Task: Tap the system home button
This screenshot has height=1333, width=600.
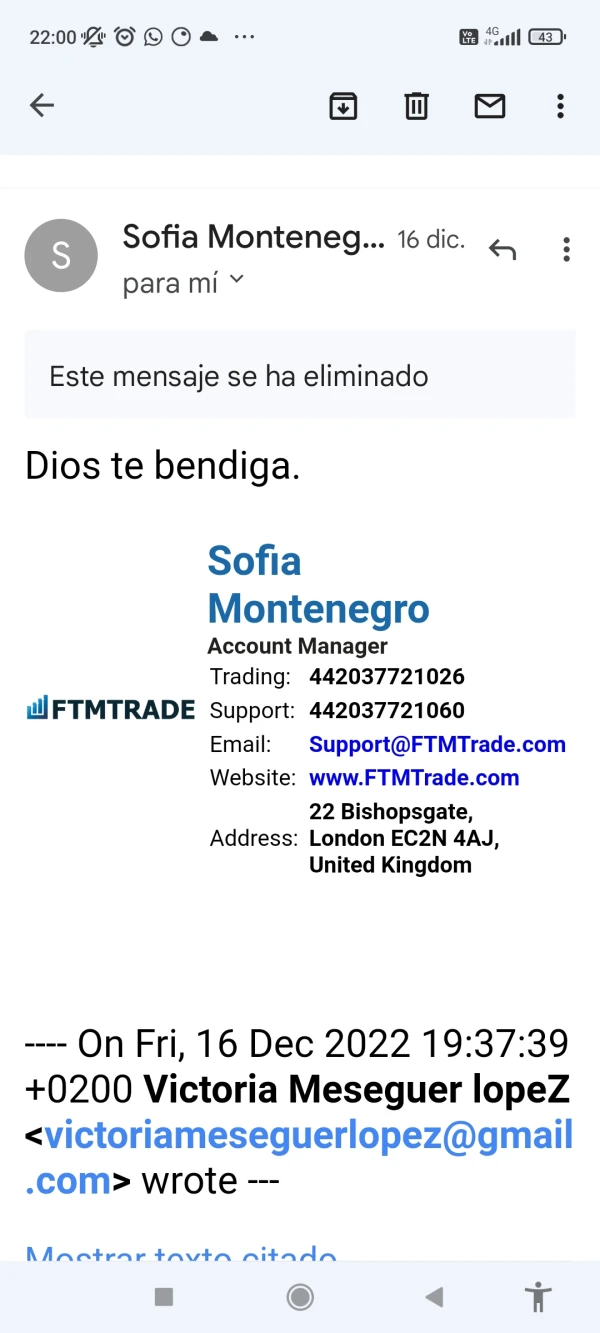Action: pyautogui.click(x=300, y=1297)
